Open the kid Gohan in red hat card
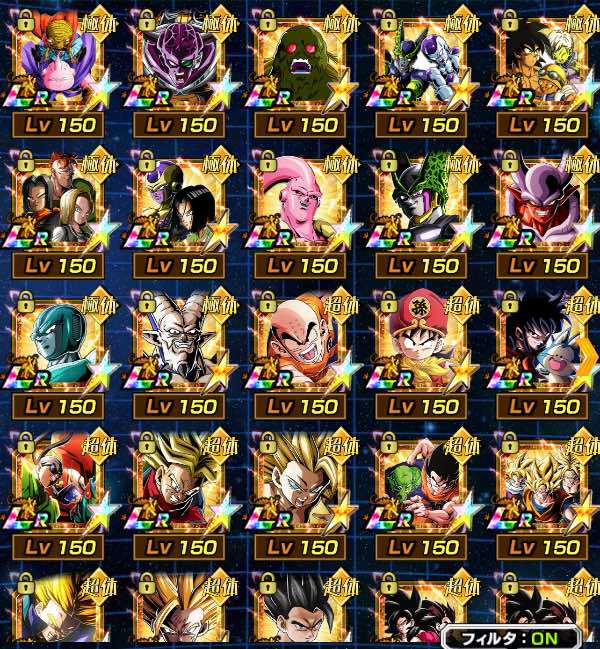The width and height of the screenshot is (600, 649). [x=424, y=347]
